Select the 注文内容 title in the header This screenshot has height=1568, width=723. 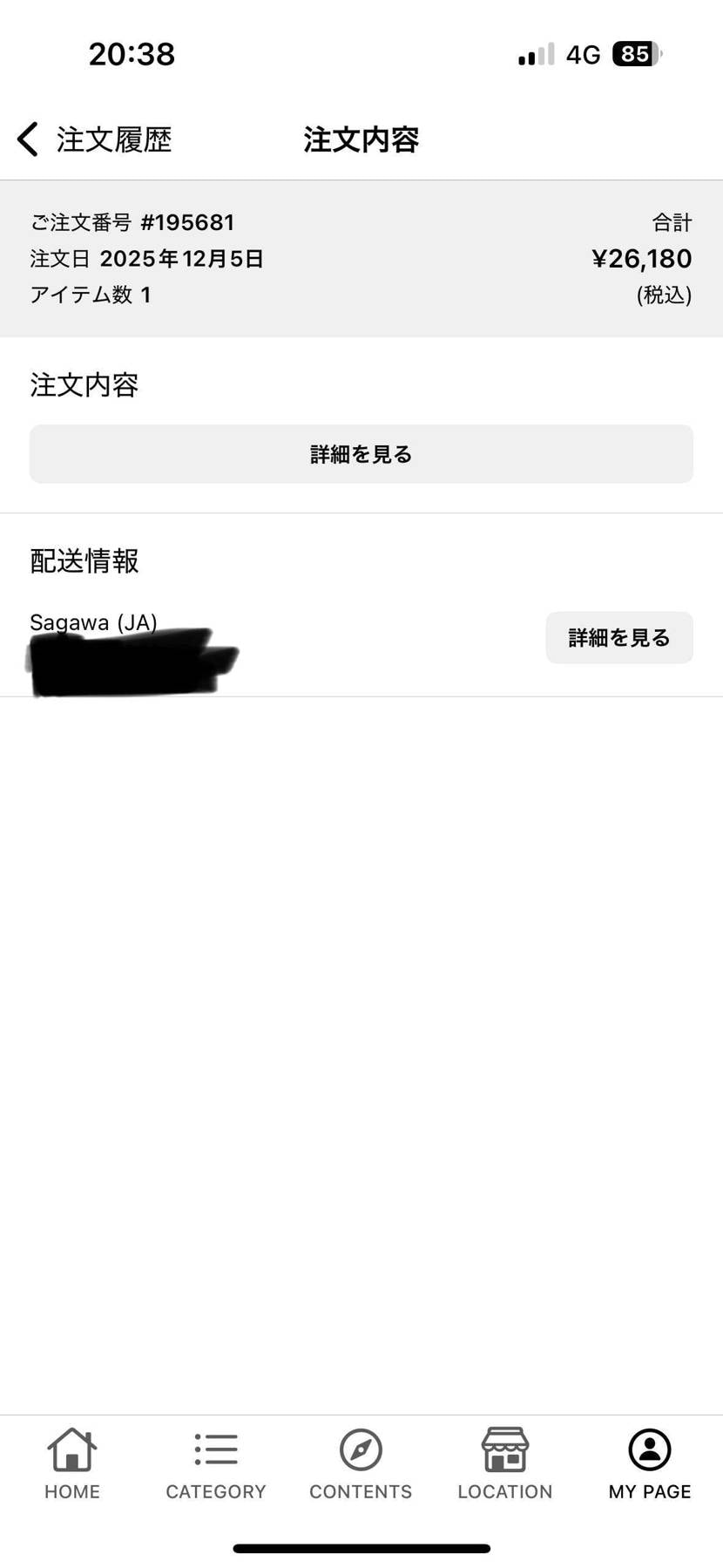pyautogui.click(x=360, y=139)
